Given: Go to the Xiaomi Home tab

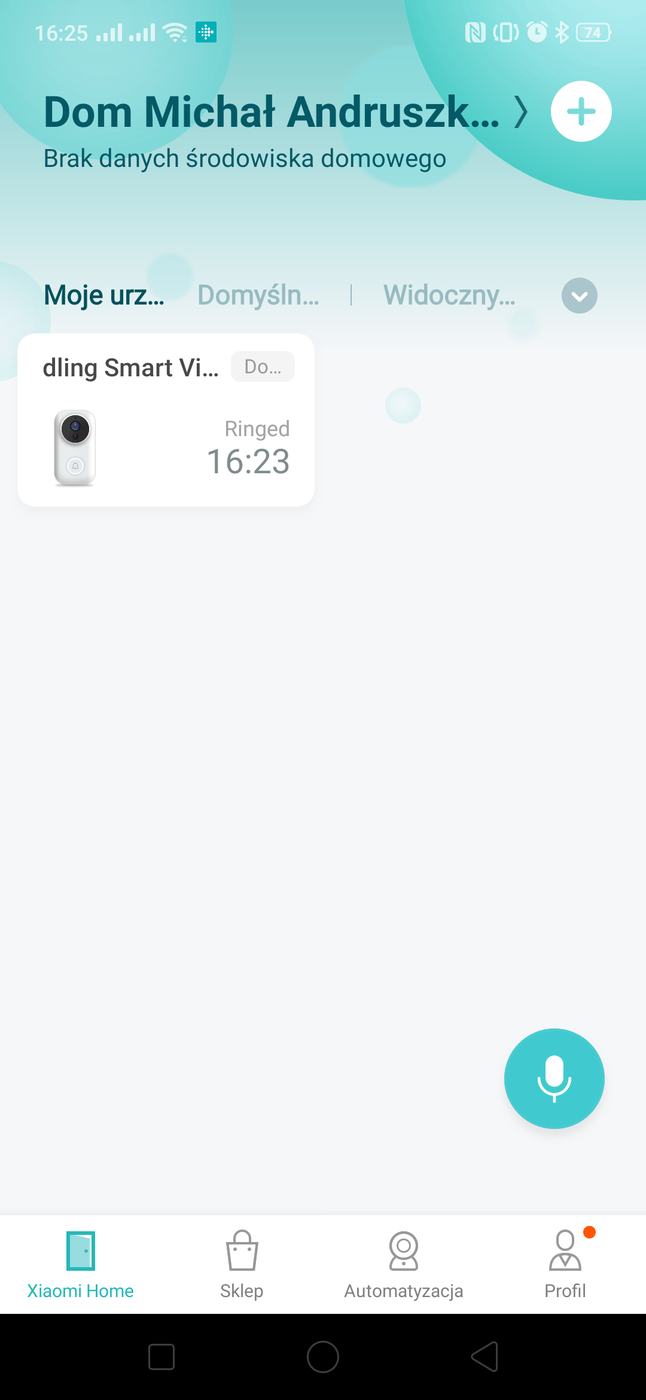Looking at the screenshot, I should (x=80, y=1265).
